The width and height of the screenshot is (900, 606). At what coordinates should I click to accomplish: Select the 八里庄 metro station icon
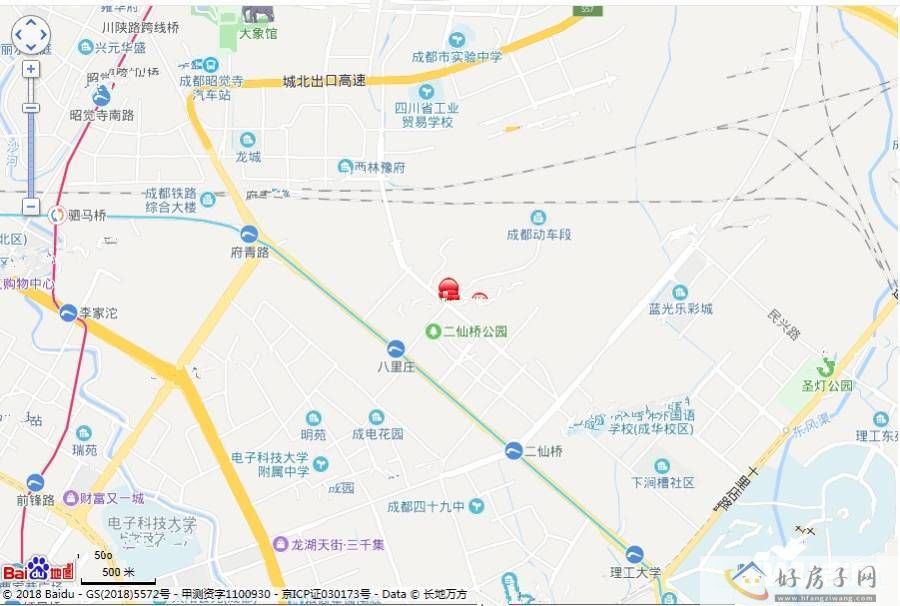(396, 348)
